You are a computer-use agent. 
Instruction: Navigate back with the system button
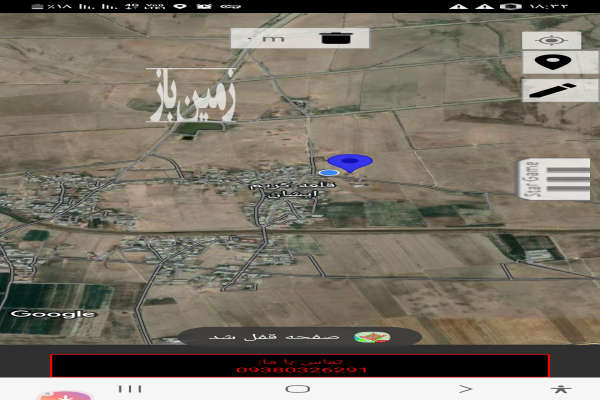[x=465, y=388]
